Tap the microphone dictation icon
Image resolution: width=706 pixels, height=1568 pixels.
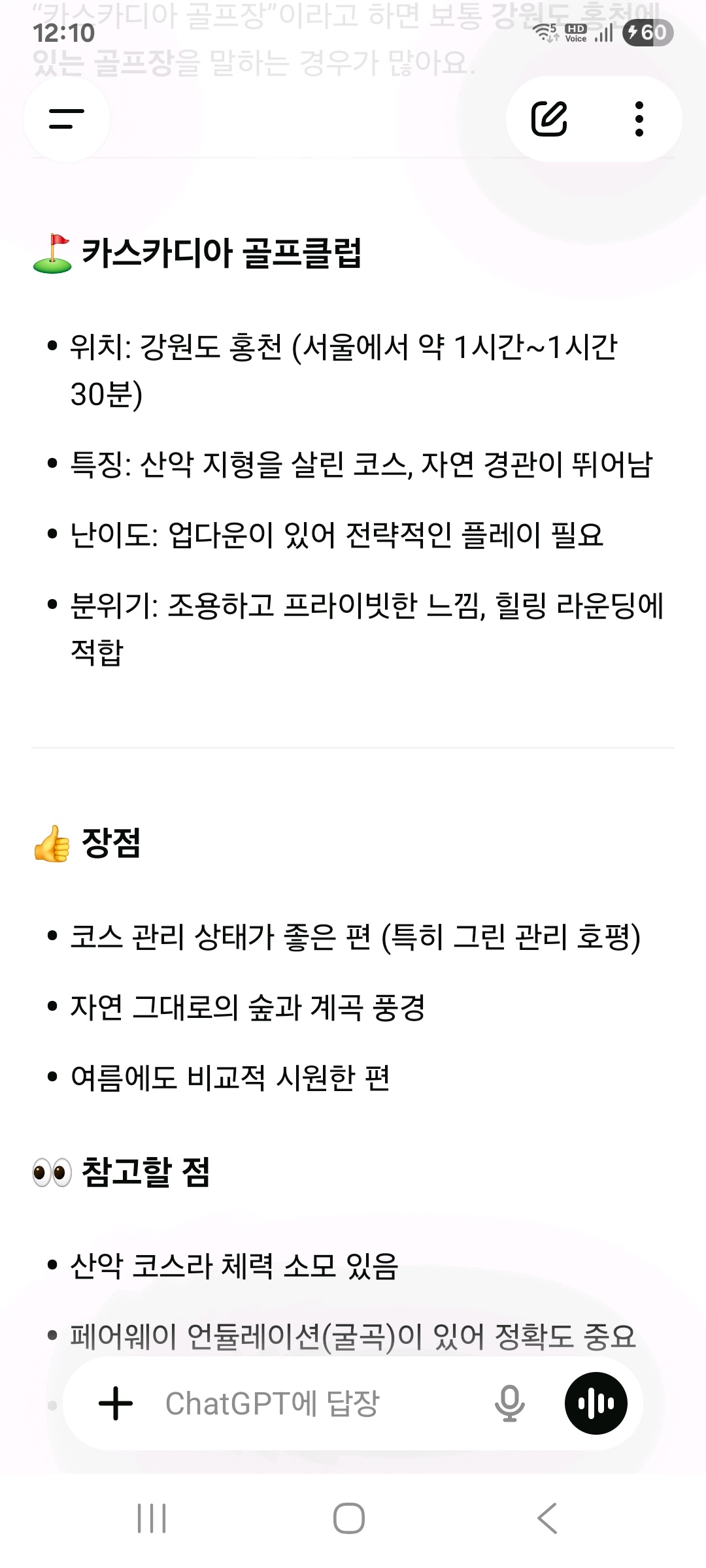[x=509, y=1403]
